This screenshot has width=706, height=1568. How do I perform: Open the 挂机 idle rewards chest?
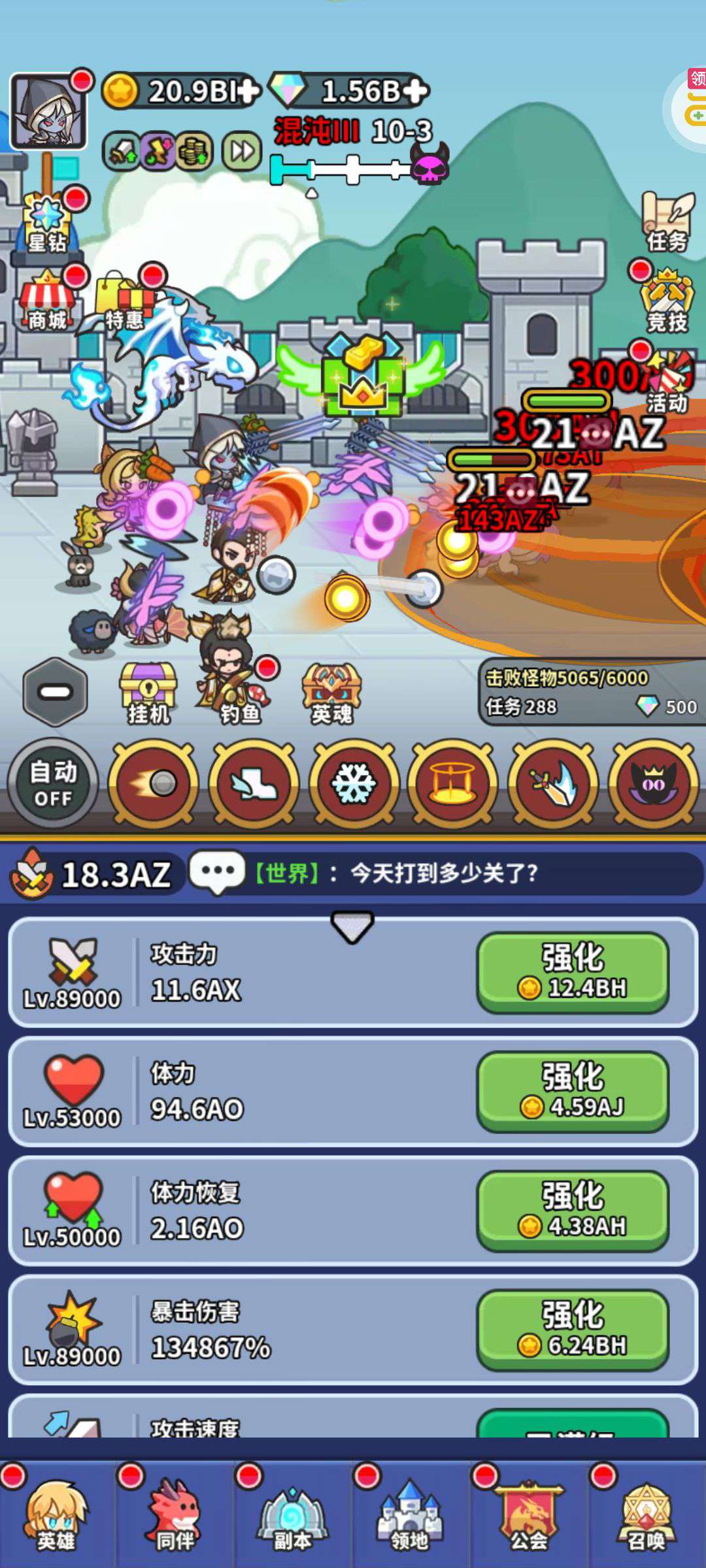148,694
